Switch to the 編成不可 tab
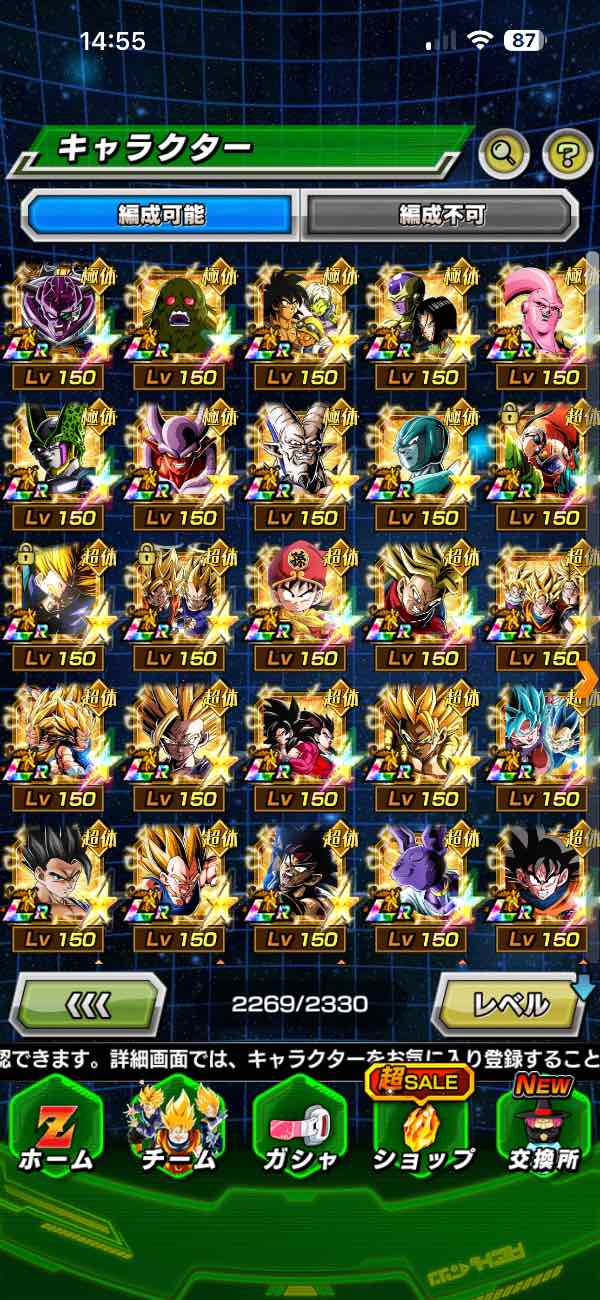Screen dimensions: 600x1300 click(441, 214)
